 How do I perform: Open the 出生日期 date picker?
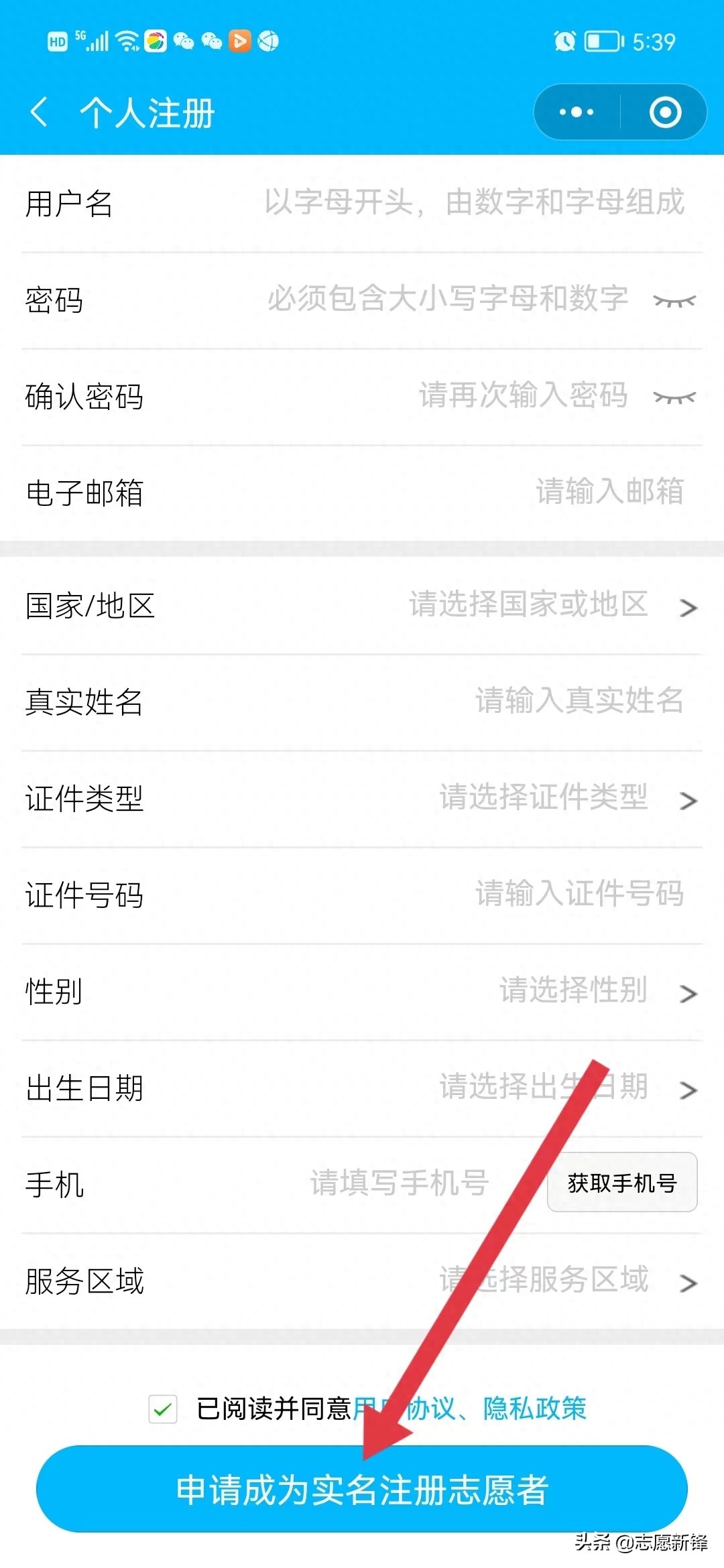(362, 1088)
